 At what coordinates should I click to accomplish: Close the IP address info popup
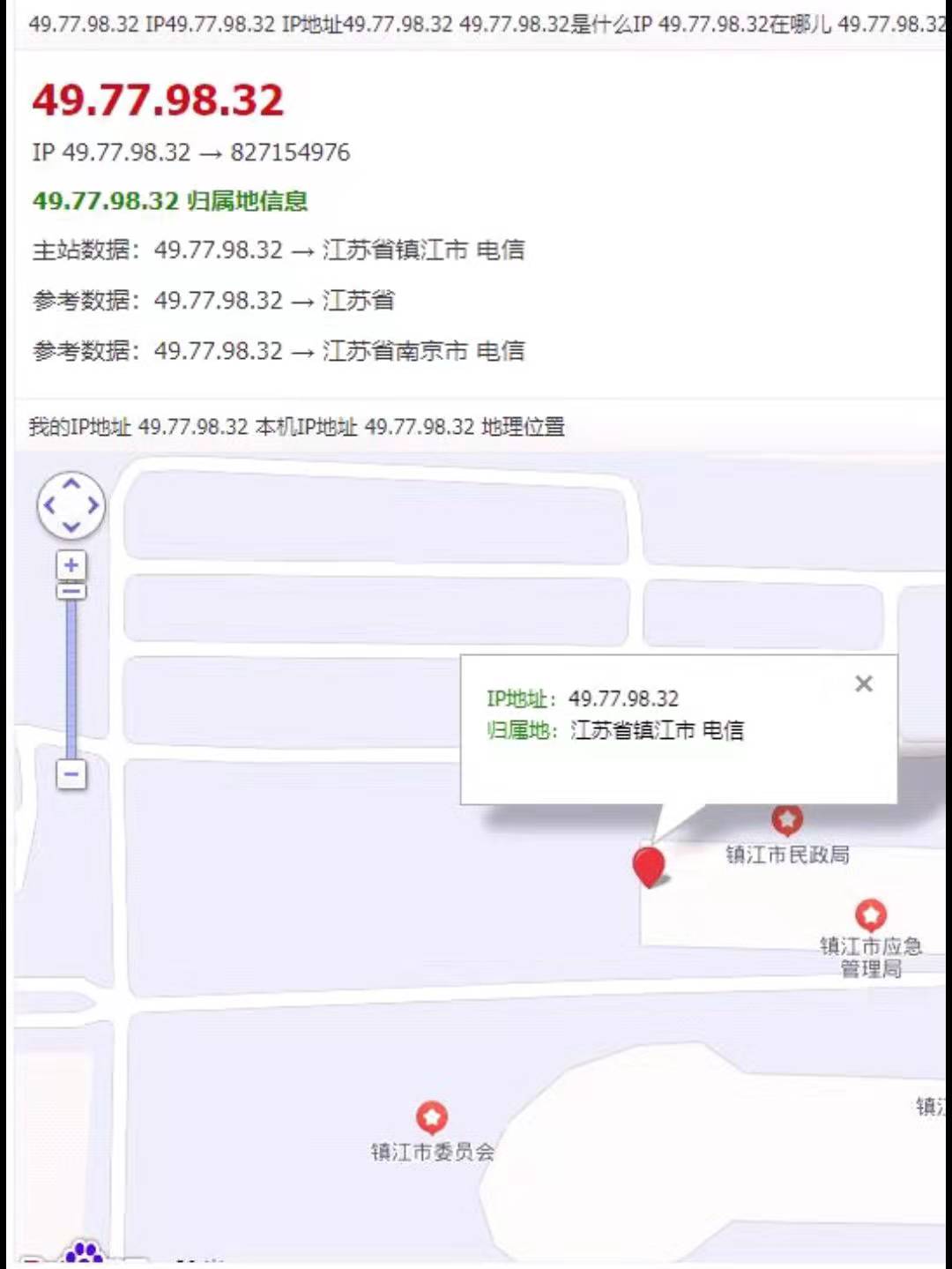(x=864, y=683)
